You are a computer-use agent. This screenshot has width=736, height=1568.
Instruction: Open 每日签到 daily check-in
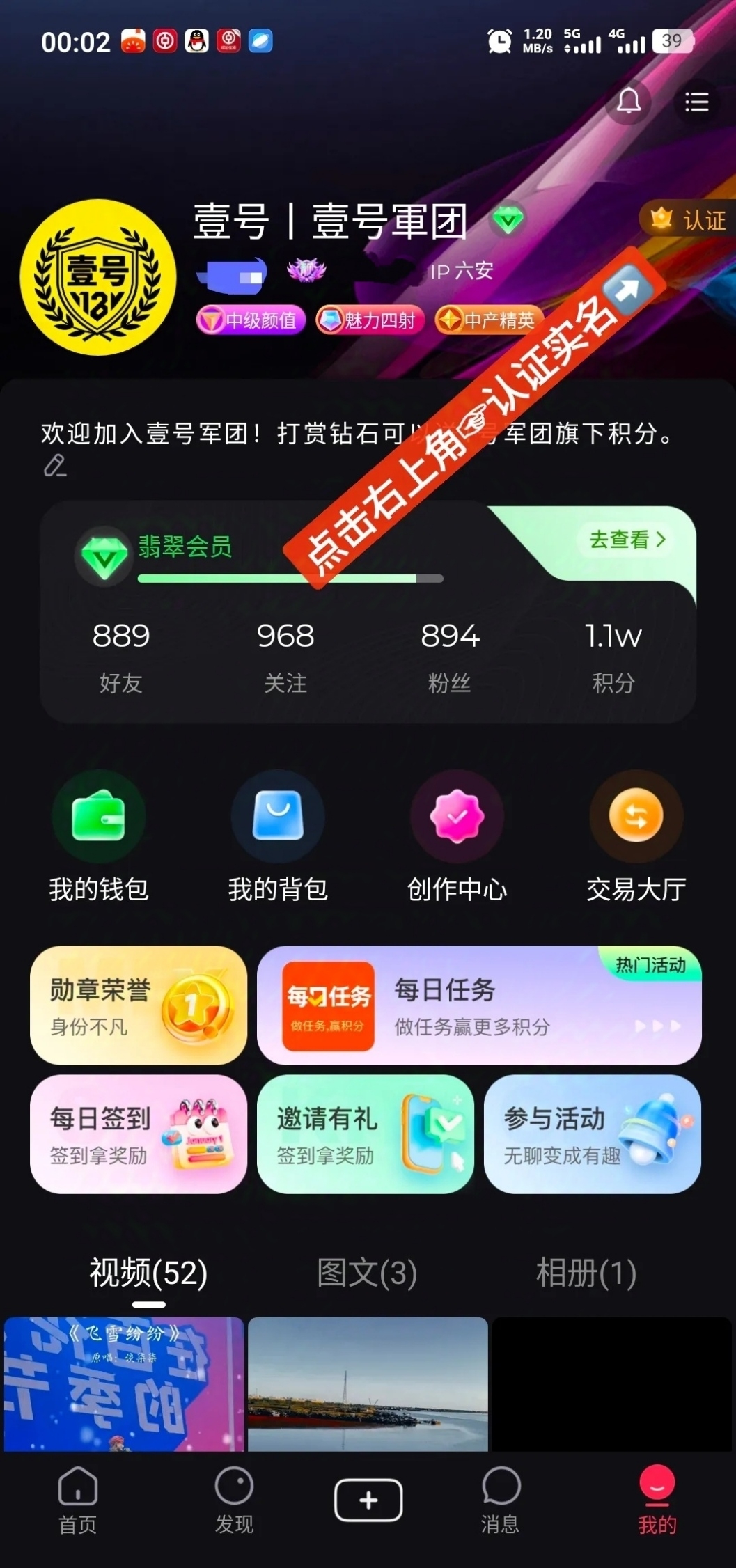point(139,1134)
